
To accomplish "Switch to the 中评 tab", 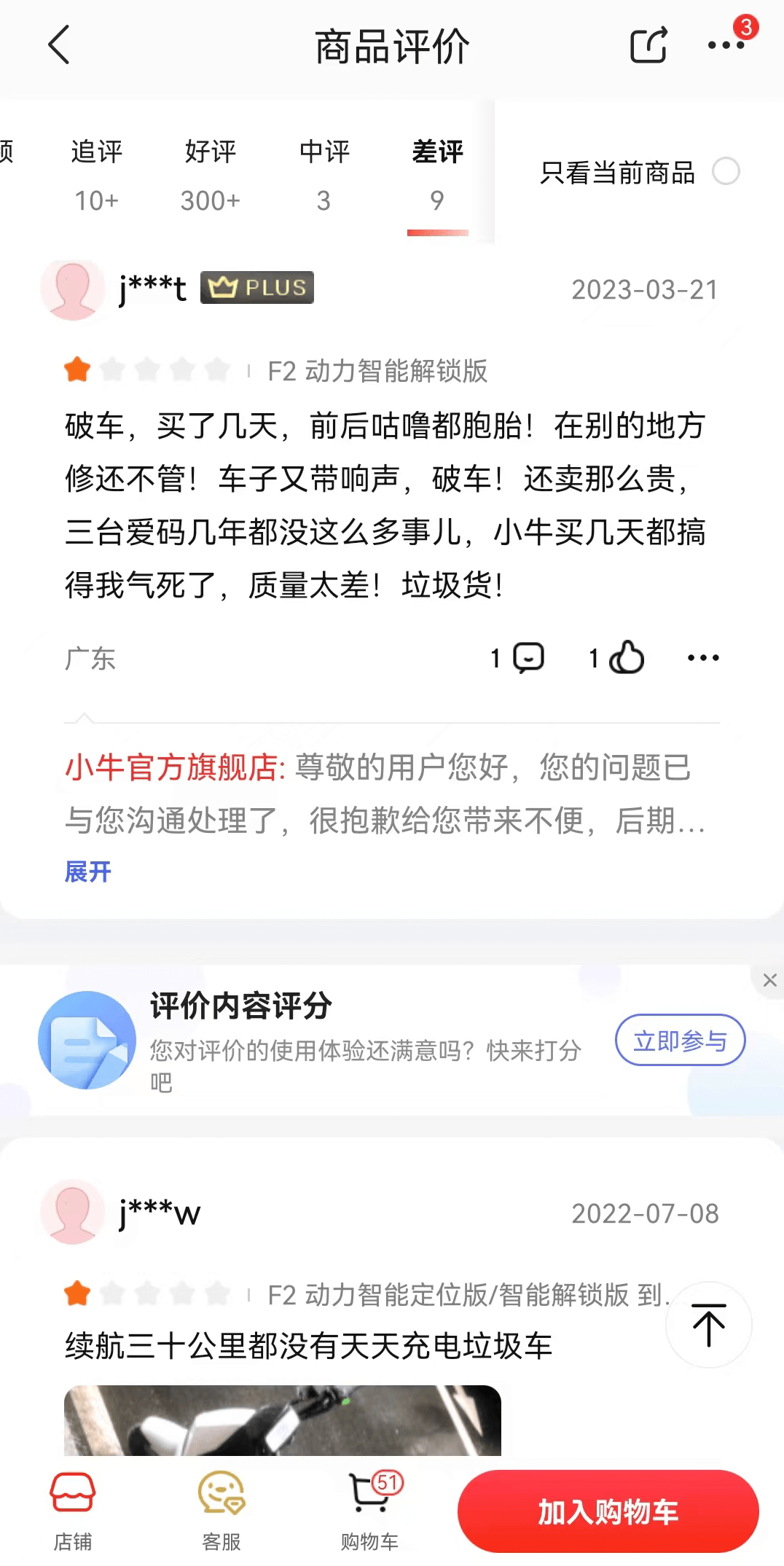I will click(x=324, y=175).
